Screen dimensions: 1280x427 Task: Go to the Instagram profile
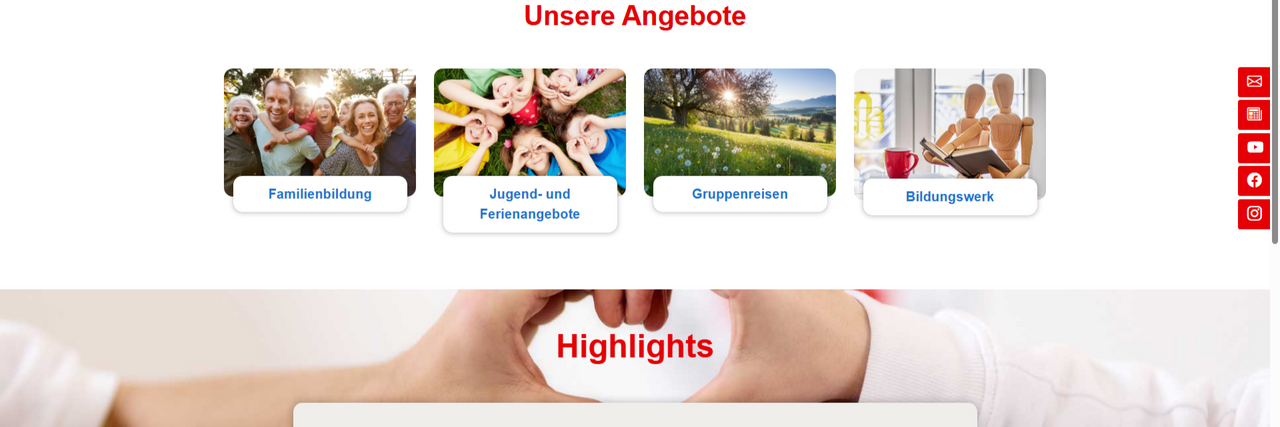(x=1254, y=214)
